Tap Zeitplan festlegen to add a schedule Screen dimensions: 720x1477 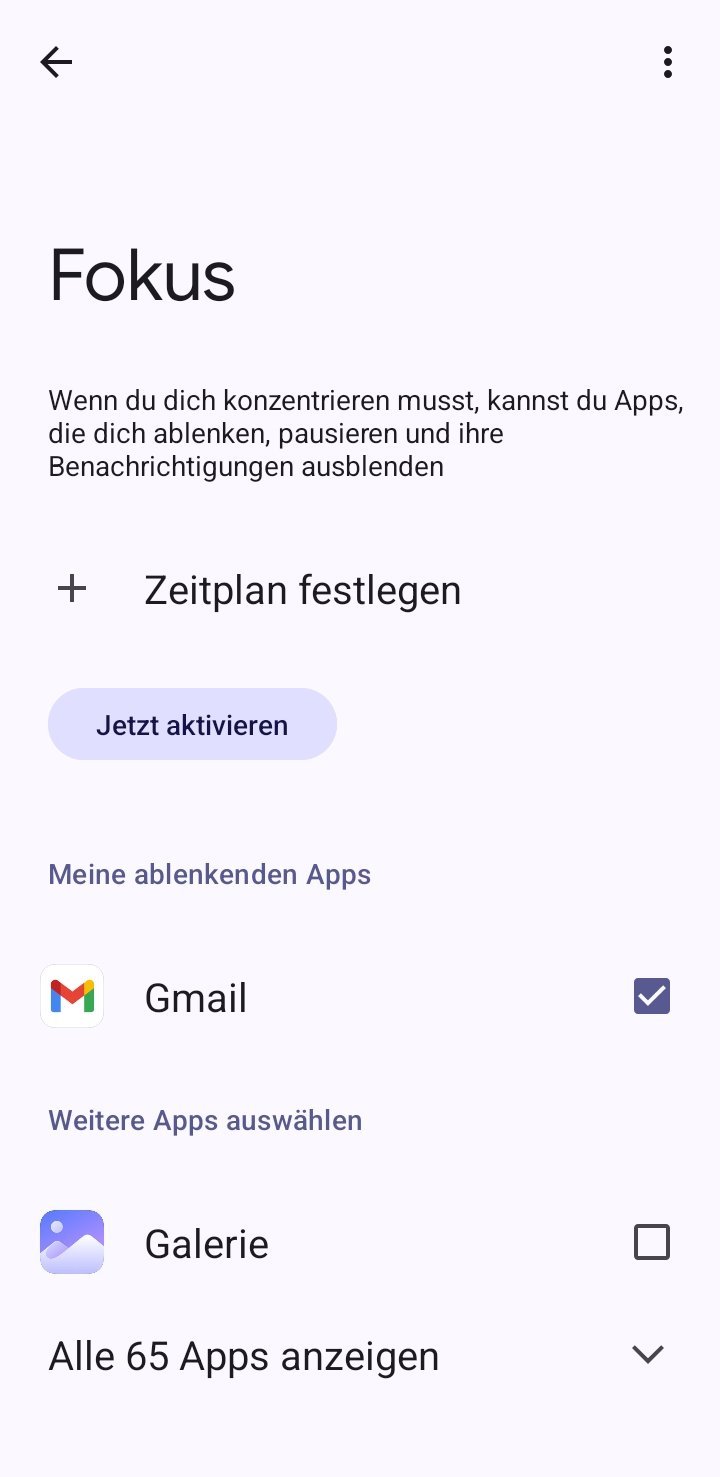[301, 590]
